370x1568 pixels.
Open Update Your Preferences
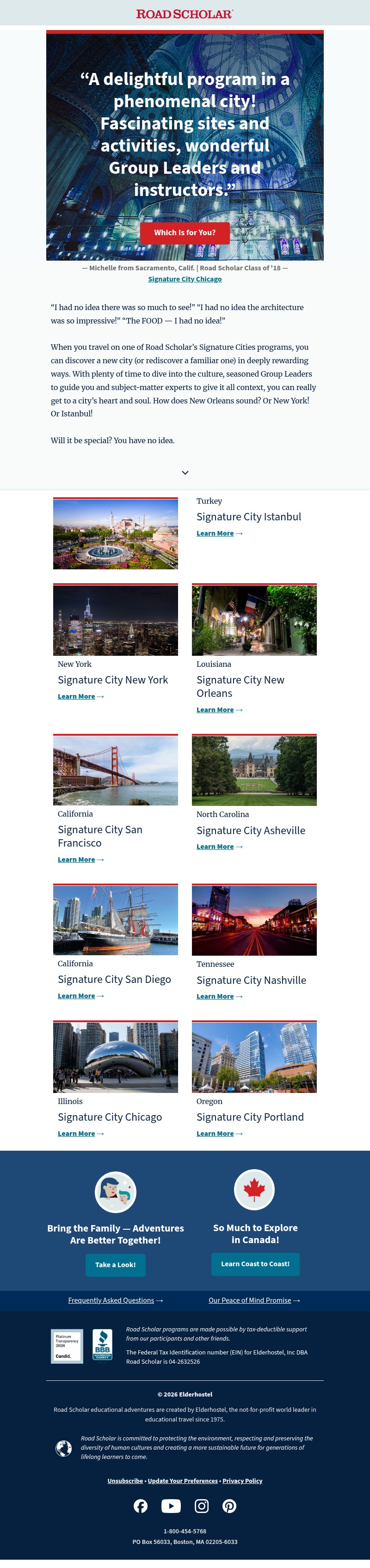[182, 1480]
